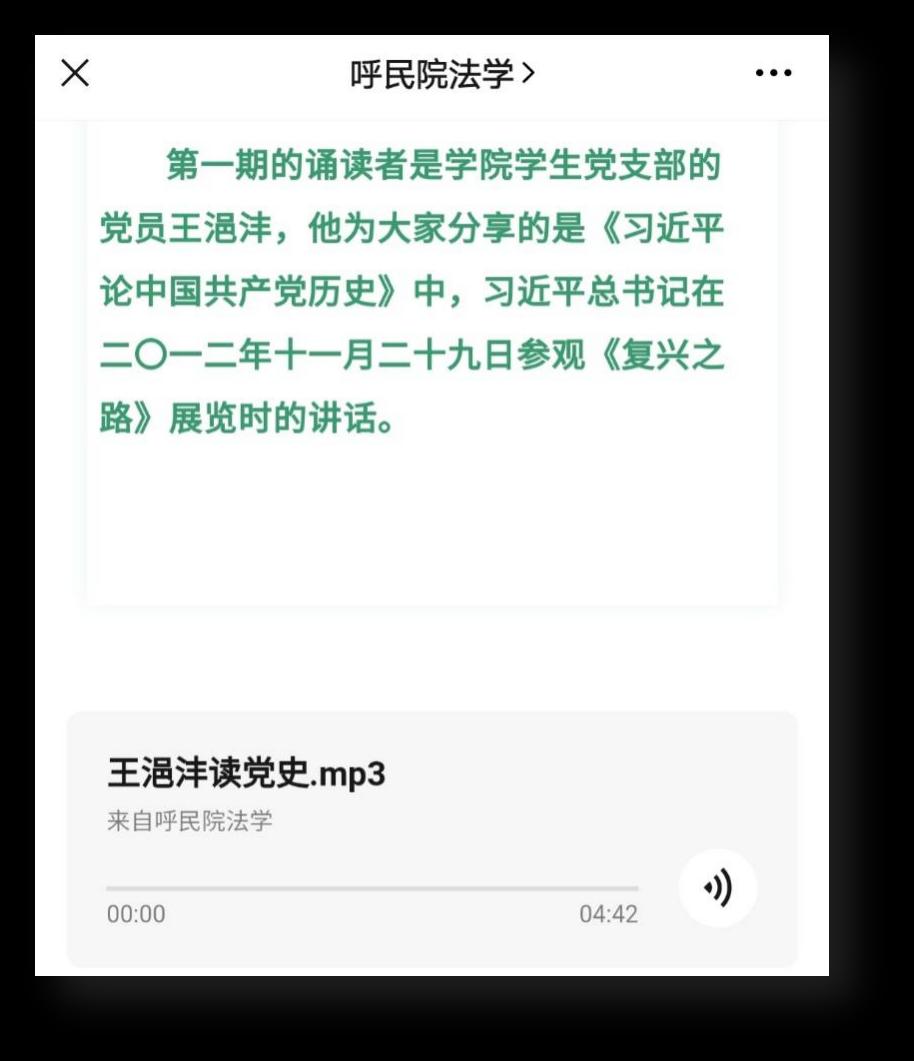Play the 王浥沣读党史.mp3 audio

[717, 888]
